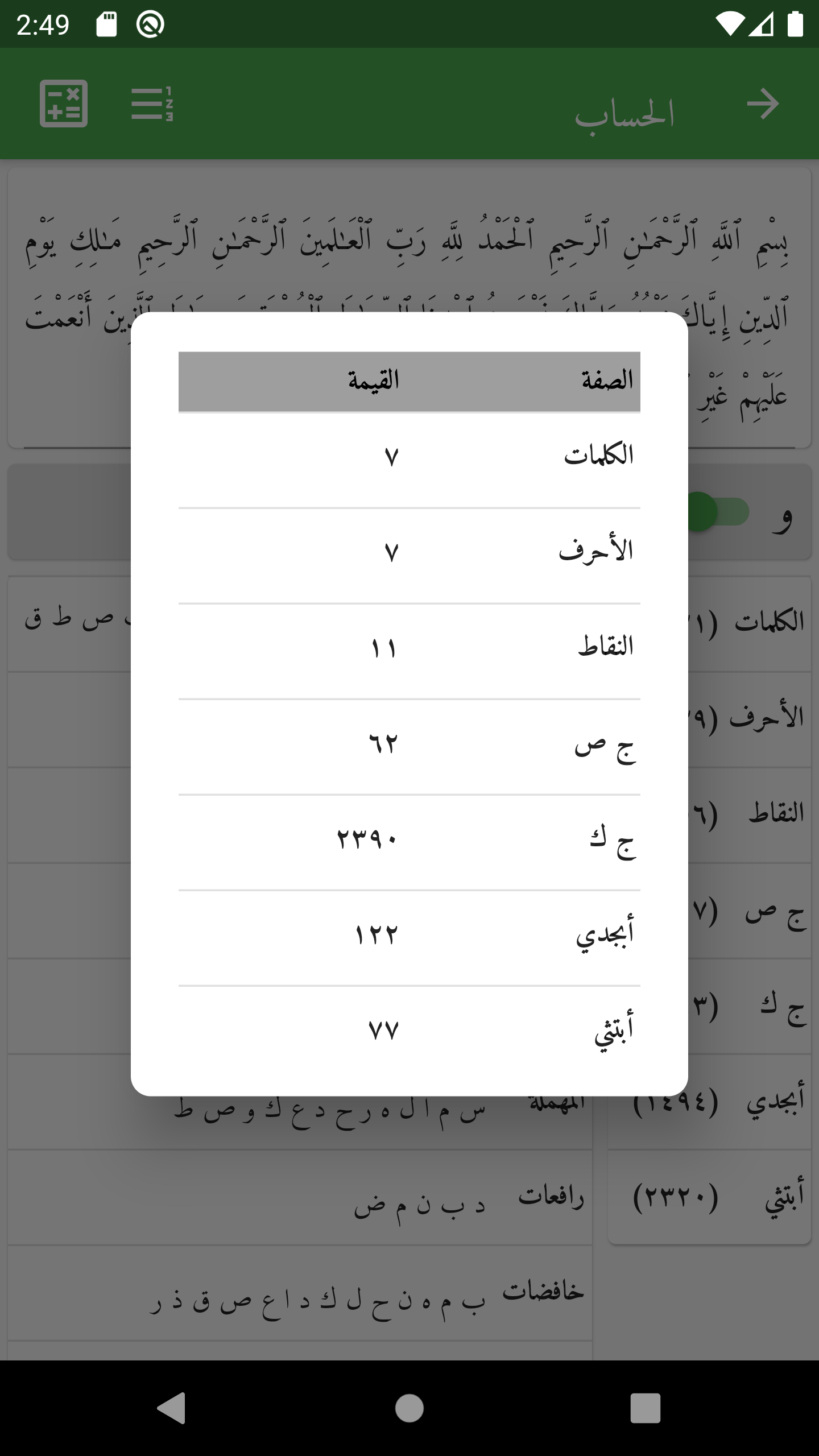Go to the home screen
The width and height of the screenshot is (819, 1456).
point(409,1408)
